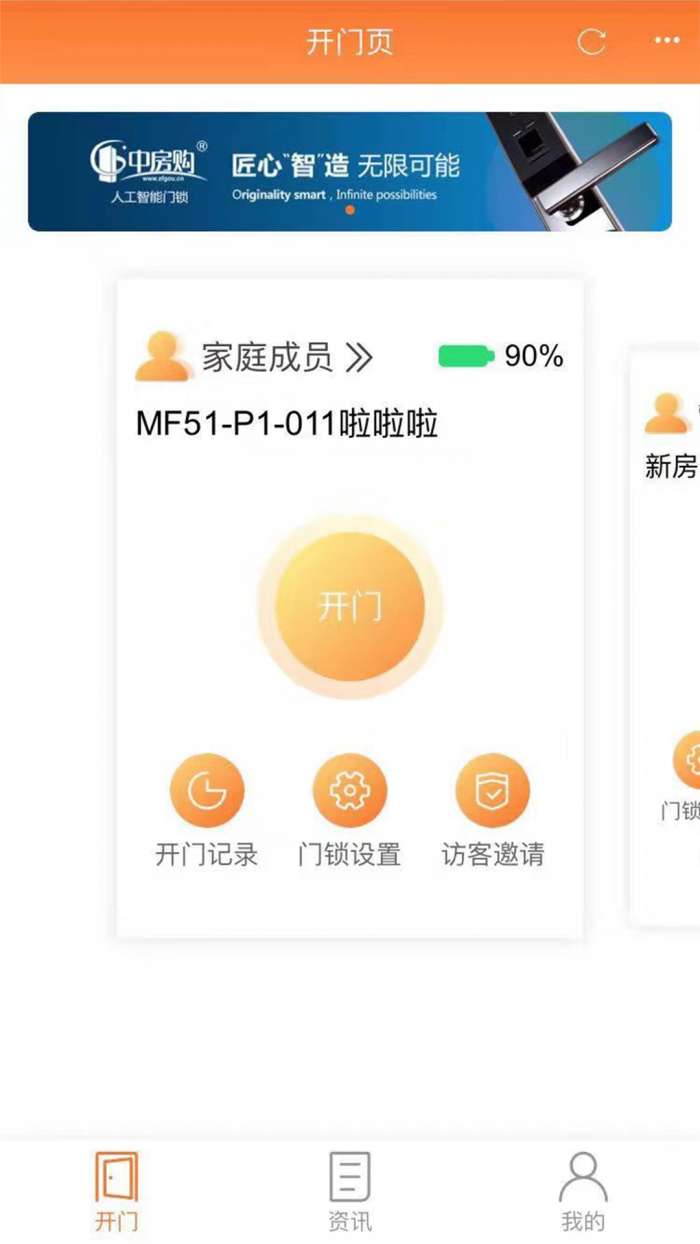This screenshot has height=1244, width=700.
Task: Open 家庭成员 family members
Action: 267,357
